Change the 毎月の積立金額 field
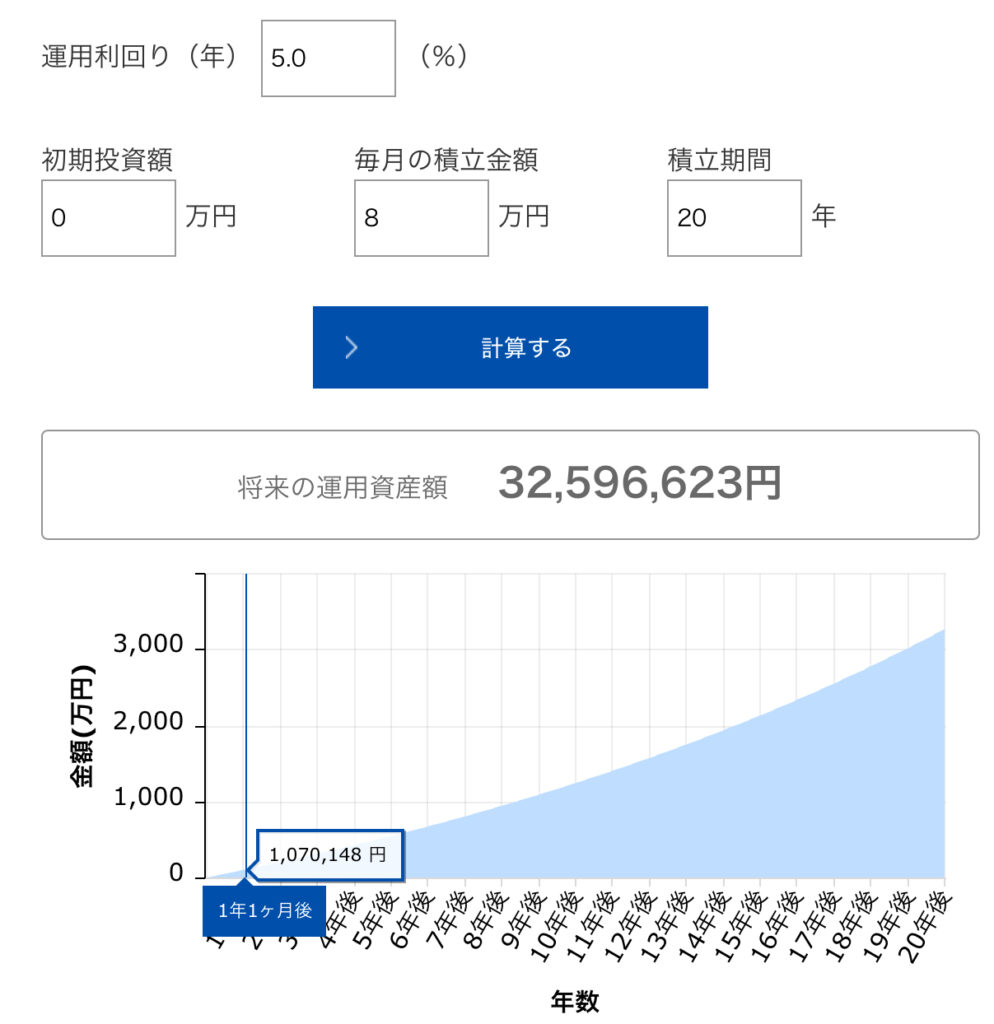Image resolution: width=994 pixels, height=1024 pixels. tap(421, 218)
